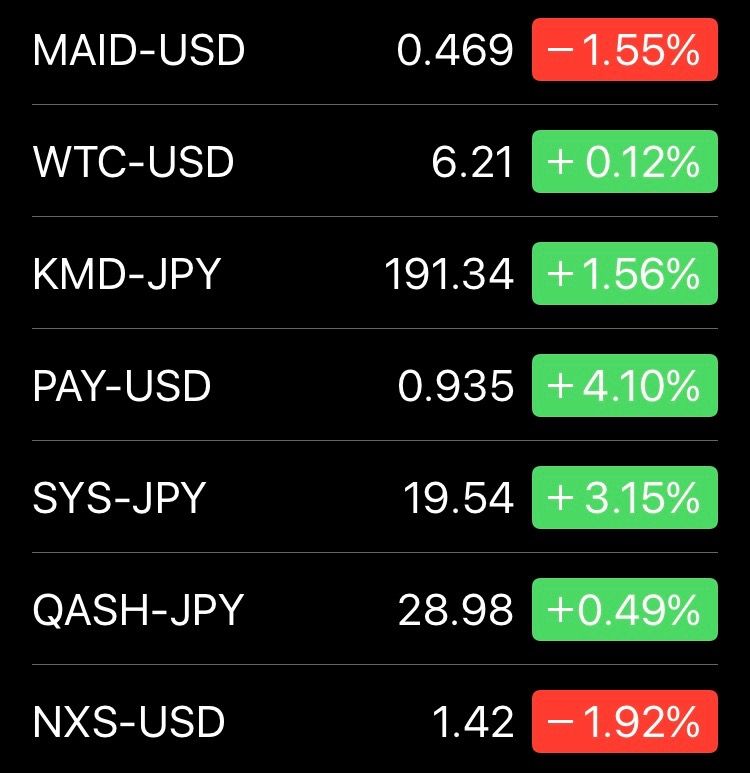Image resolution: width=750 pixels, height=773 pixels.
Task: Tap the red −1.55% change badge
Action: point(625,50)
